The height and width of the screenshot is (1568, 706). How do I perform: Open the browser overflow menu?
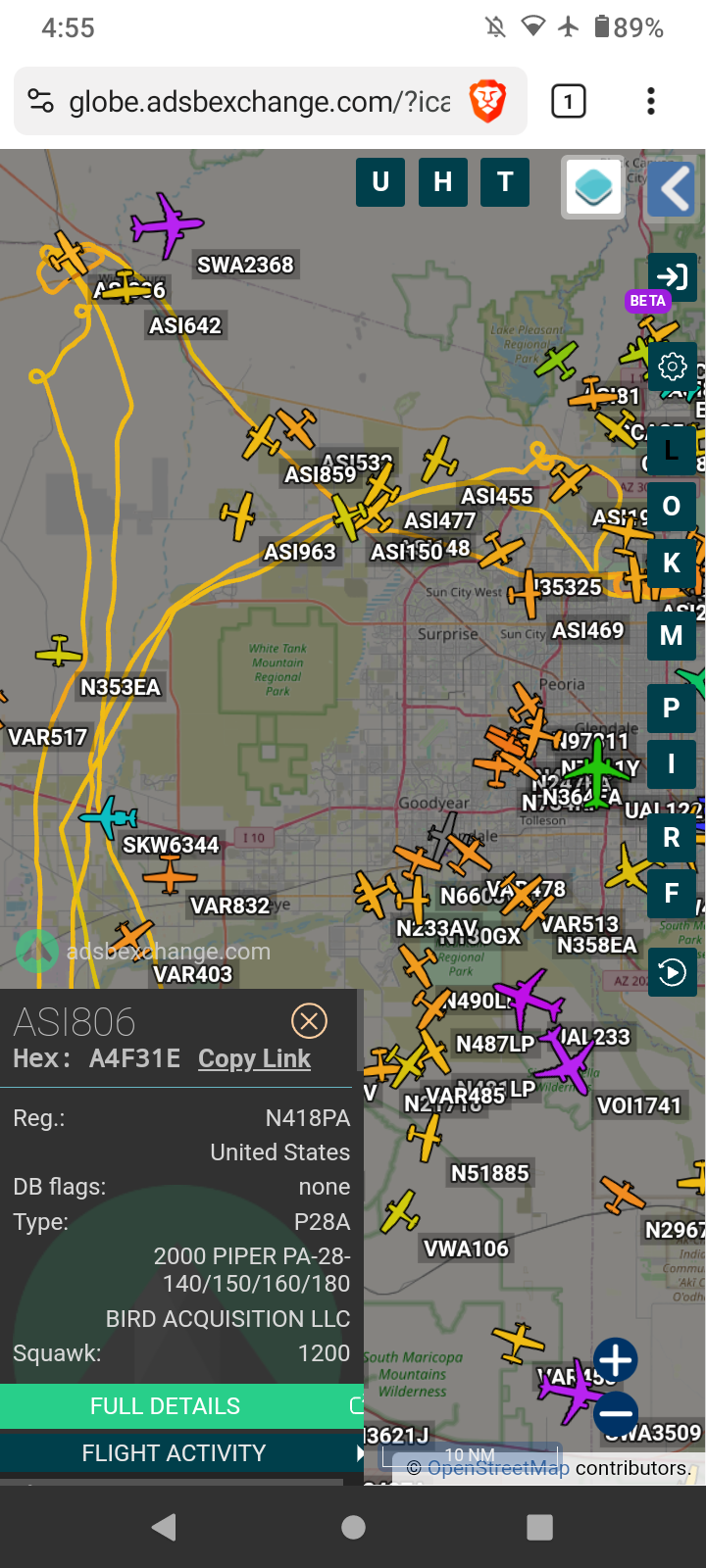pyautogui.click(x=651, y=101)
